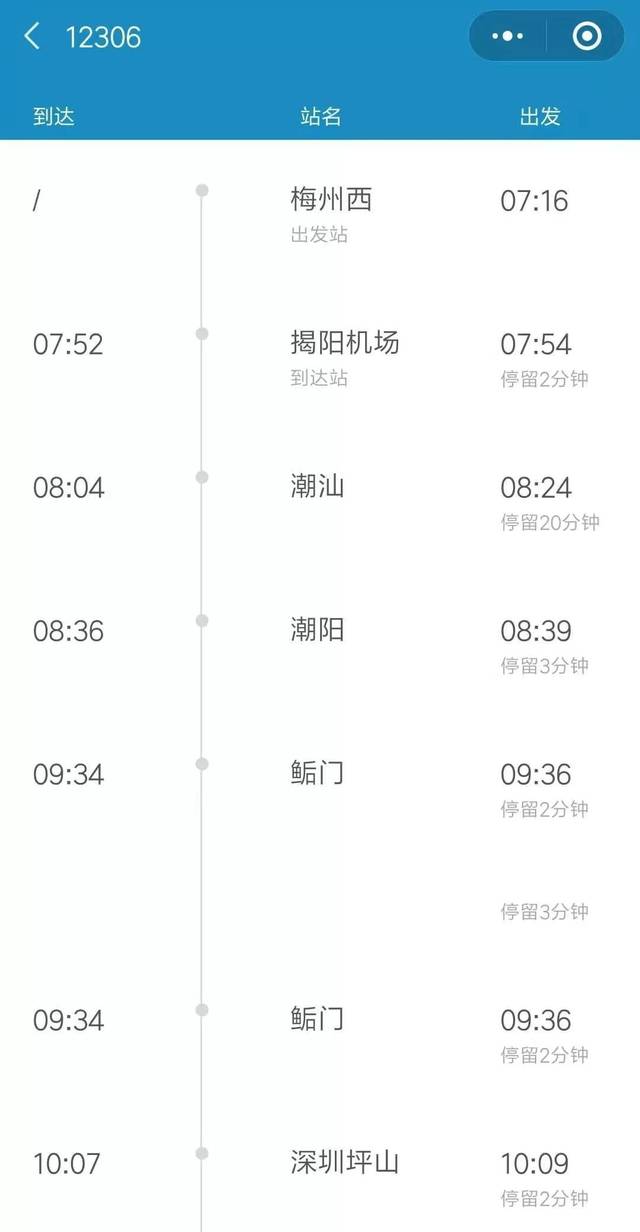This screenshot has width=640, height=1232.
Task: Close the 12306 mini program
Action: tap(587, 37)
